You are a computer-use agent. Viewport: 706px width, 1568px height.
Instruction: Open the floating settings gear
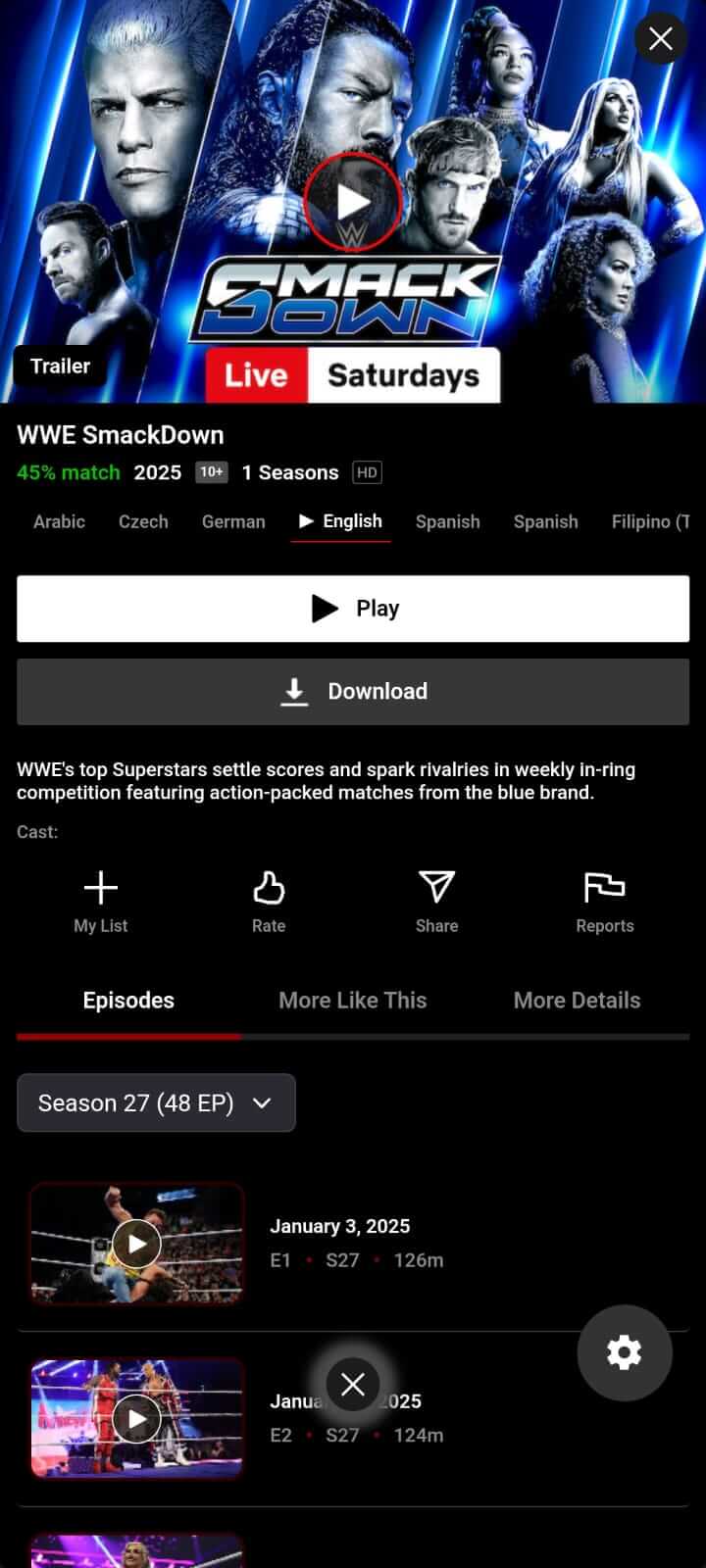[624, 1352]
